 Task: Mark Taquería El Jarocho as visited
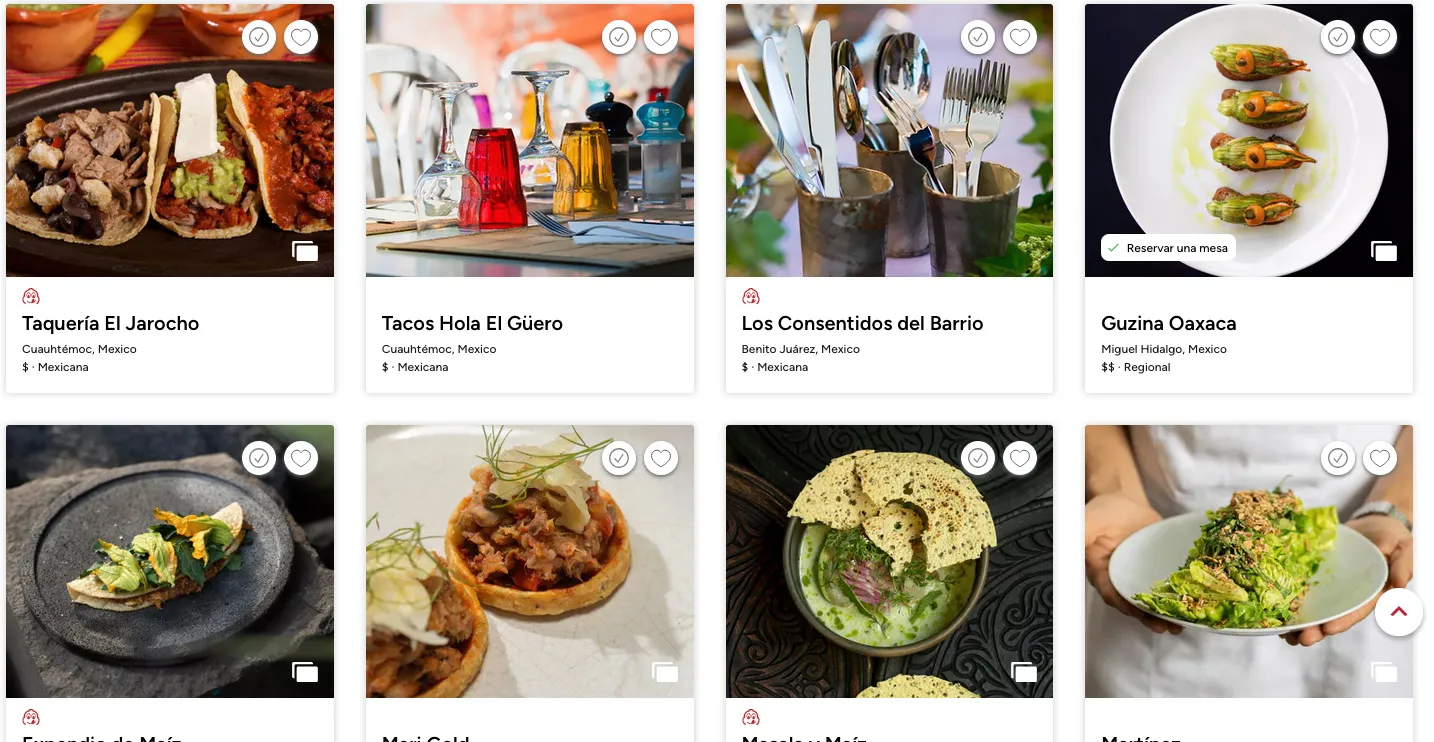coord(259,38)
